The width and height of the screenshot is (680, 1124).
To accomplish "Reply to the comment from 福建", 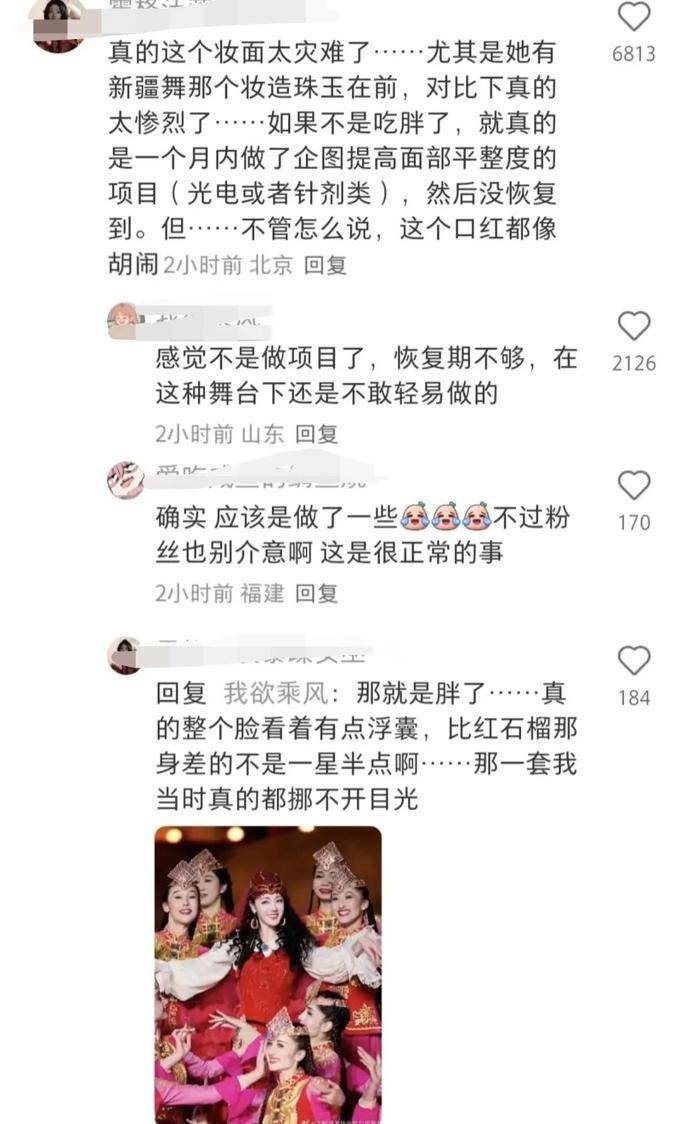I will [x=317, y=593].
